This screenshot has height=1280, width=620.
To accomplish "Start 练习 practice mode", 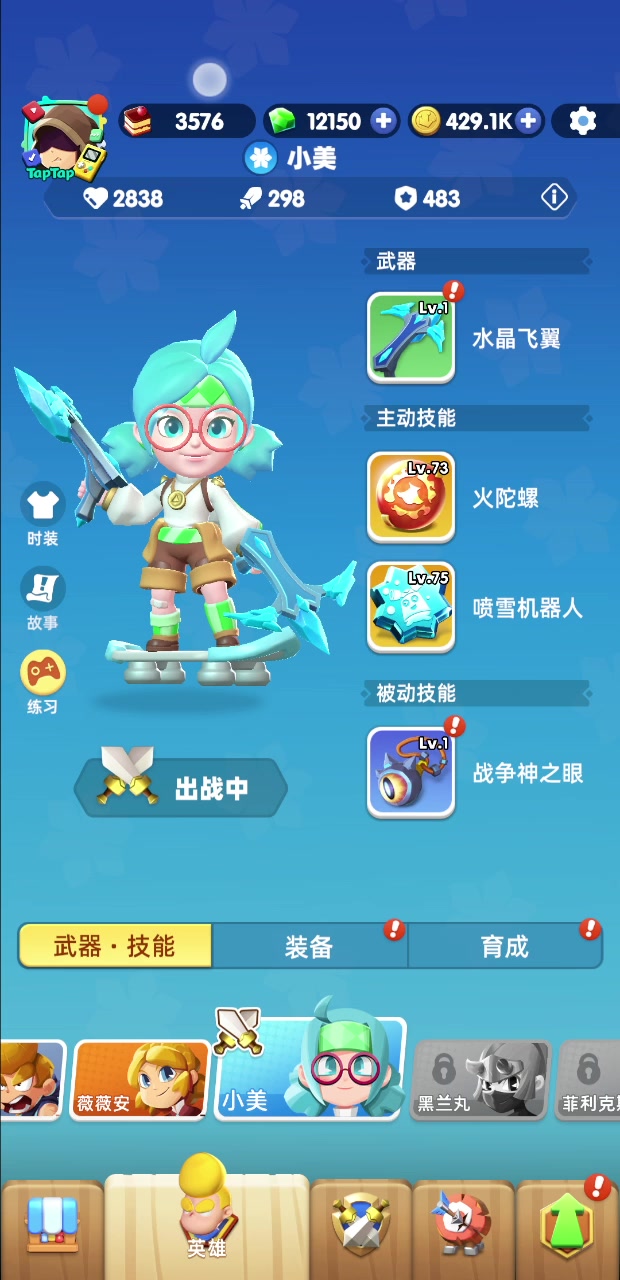I will (43, 683).
